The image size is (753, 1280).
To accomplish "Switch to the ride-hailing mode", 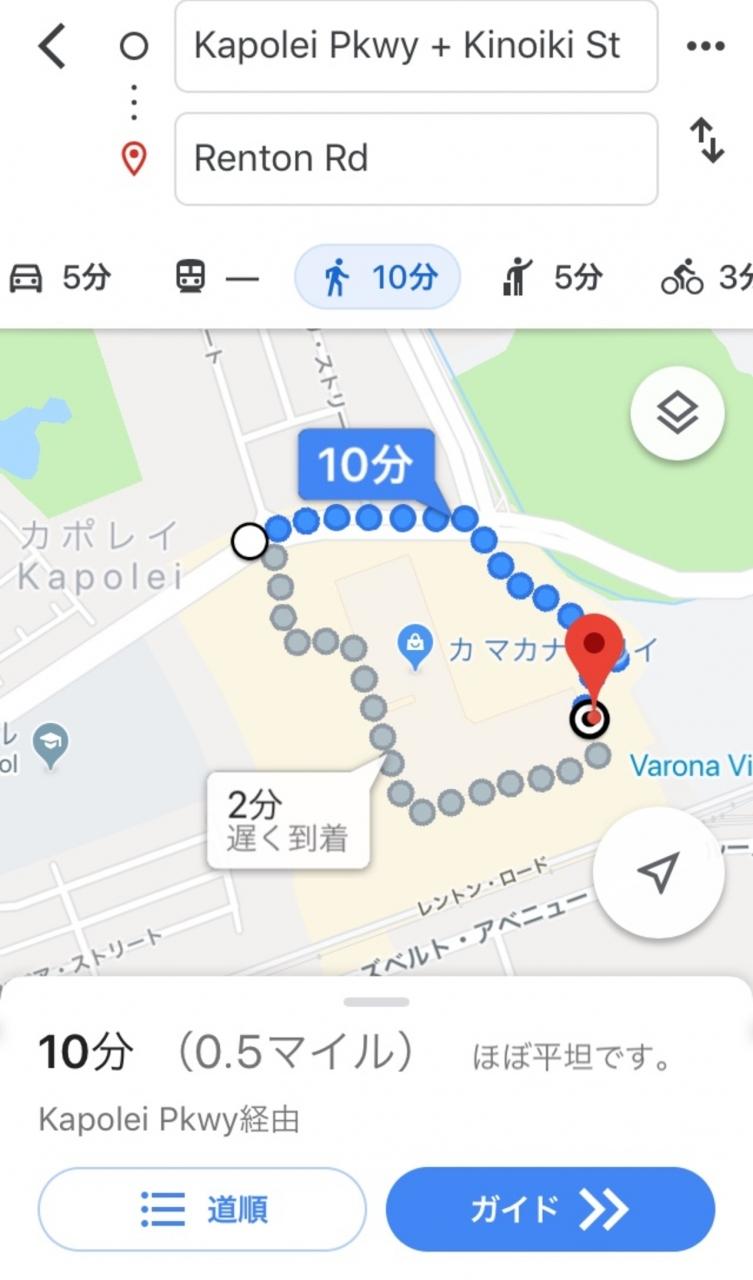I will coord(552,277).
